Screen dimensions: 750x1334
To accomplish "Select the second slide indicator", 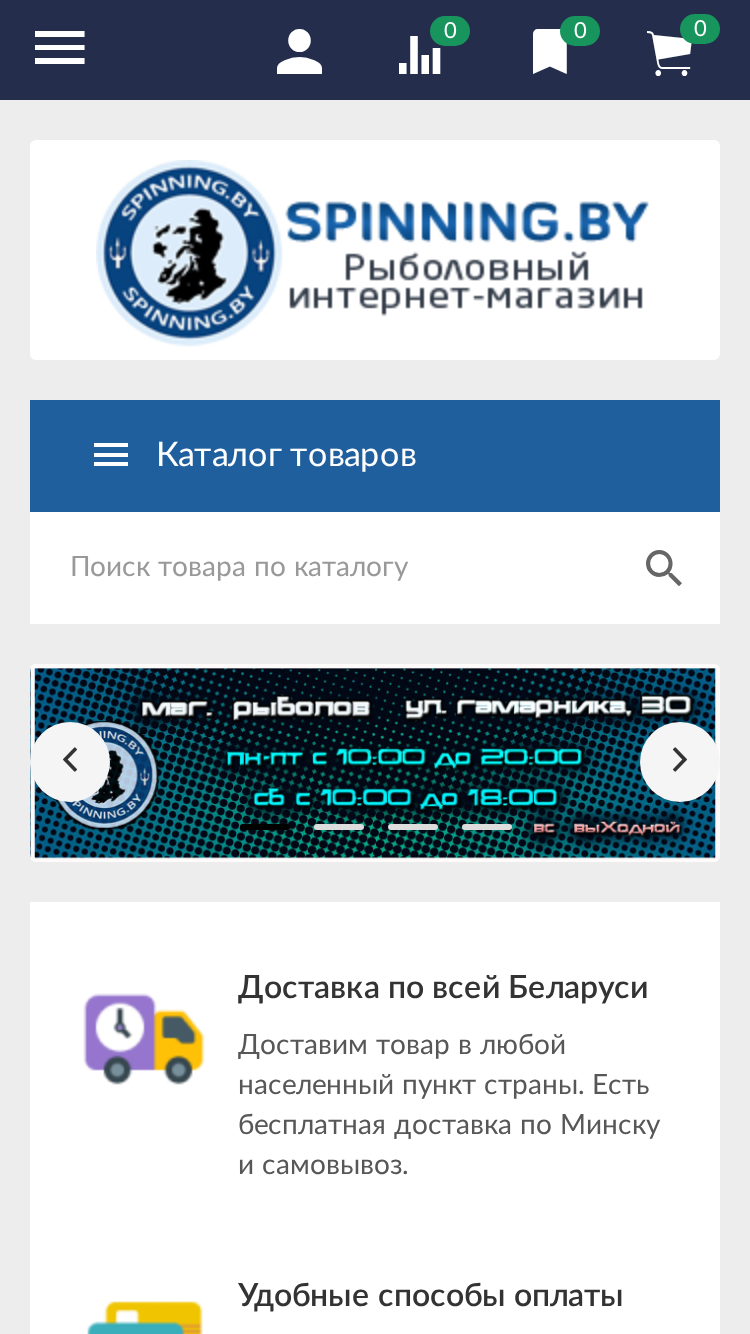I will pos(339,827).
